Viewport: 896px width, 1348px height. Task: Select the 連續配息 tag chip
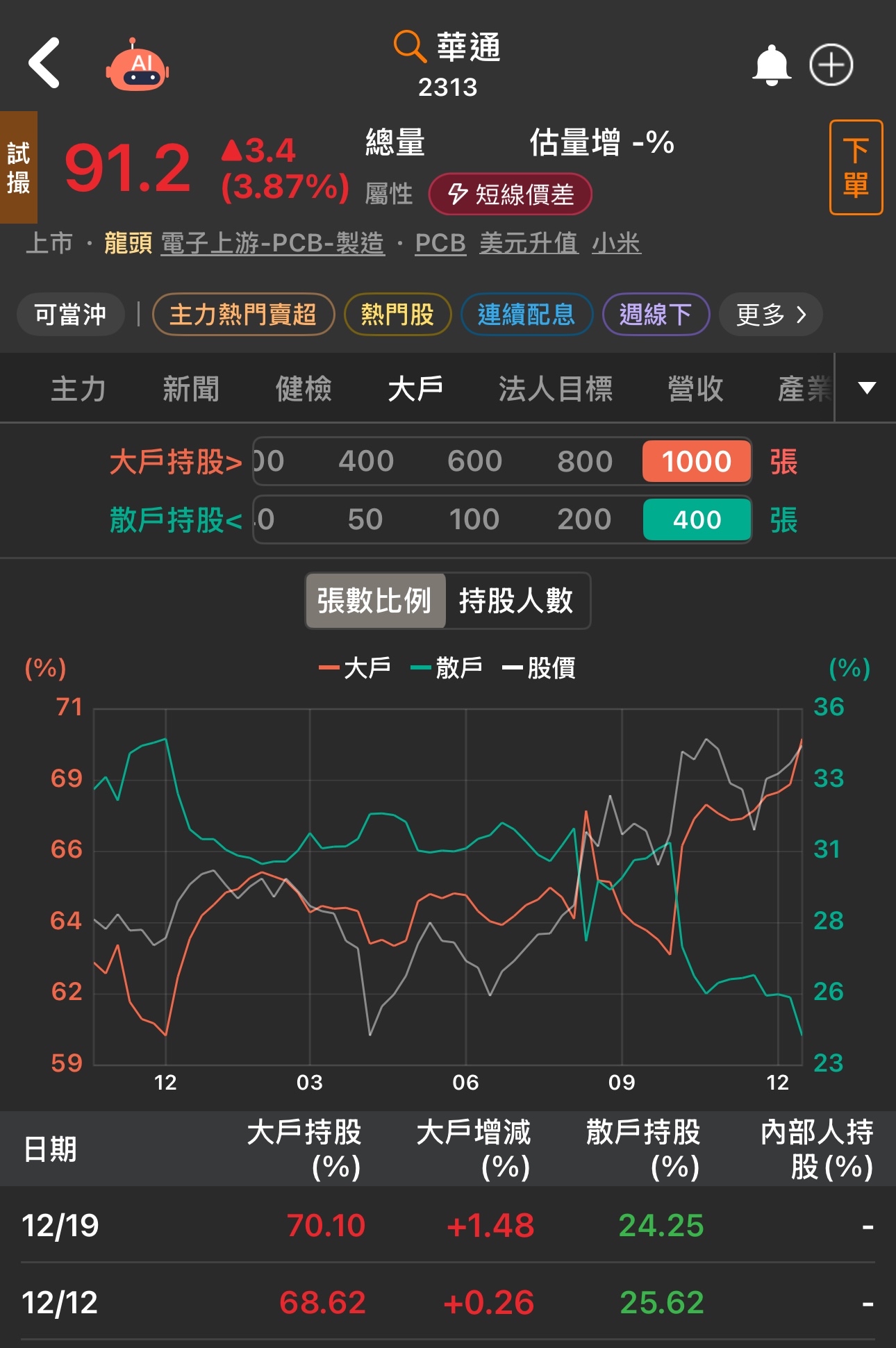(x=526, y=315)
